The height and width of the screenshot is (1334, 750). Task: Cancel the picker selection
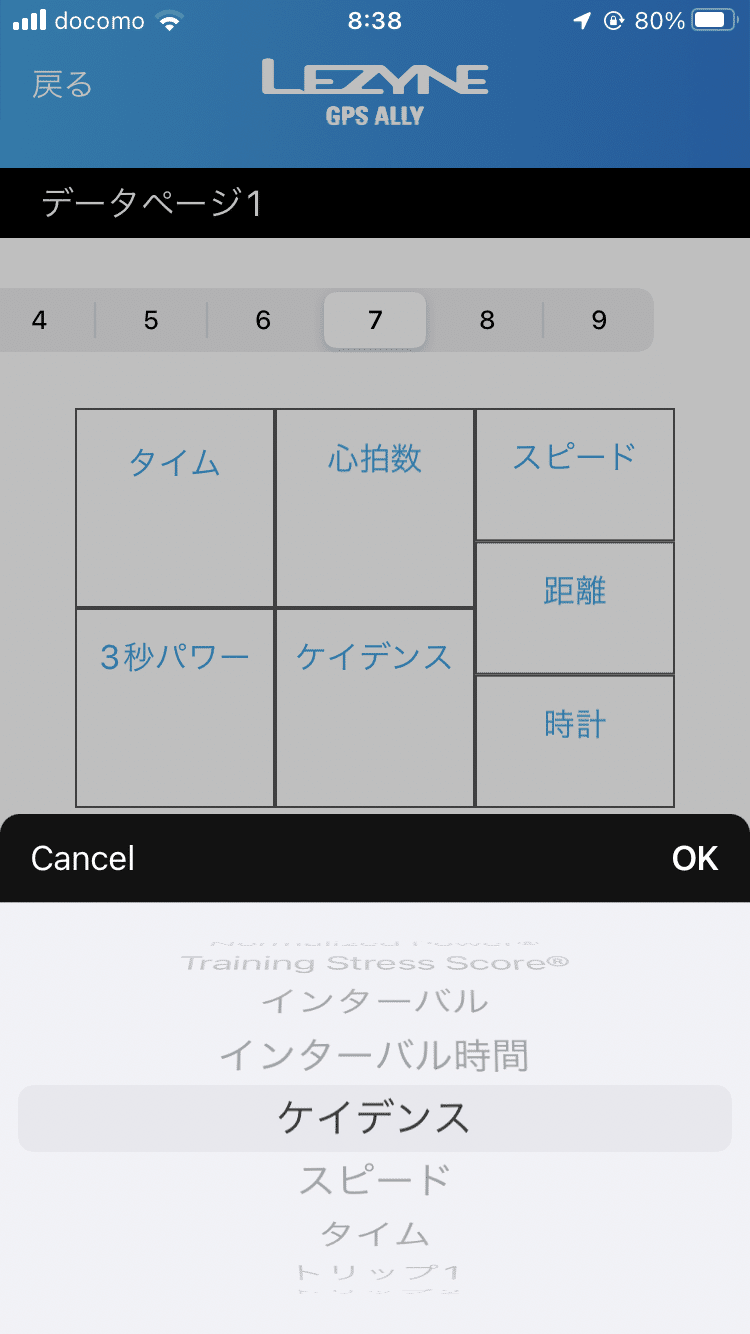tap(83, 858)
